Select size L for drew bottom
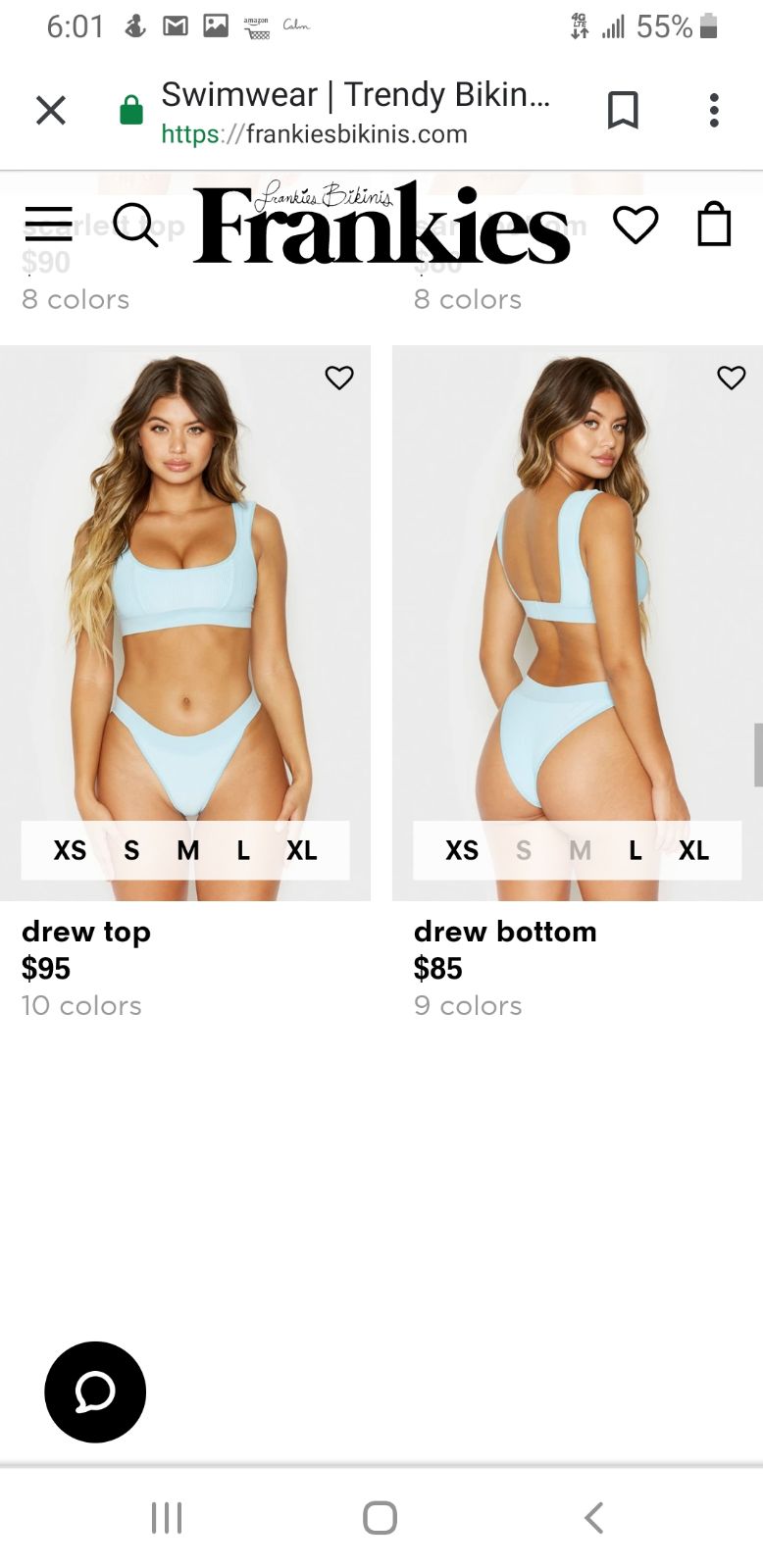 point(636,850)
